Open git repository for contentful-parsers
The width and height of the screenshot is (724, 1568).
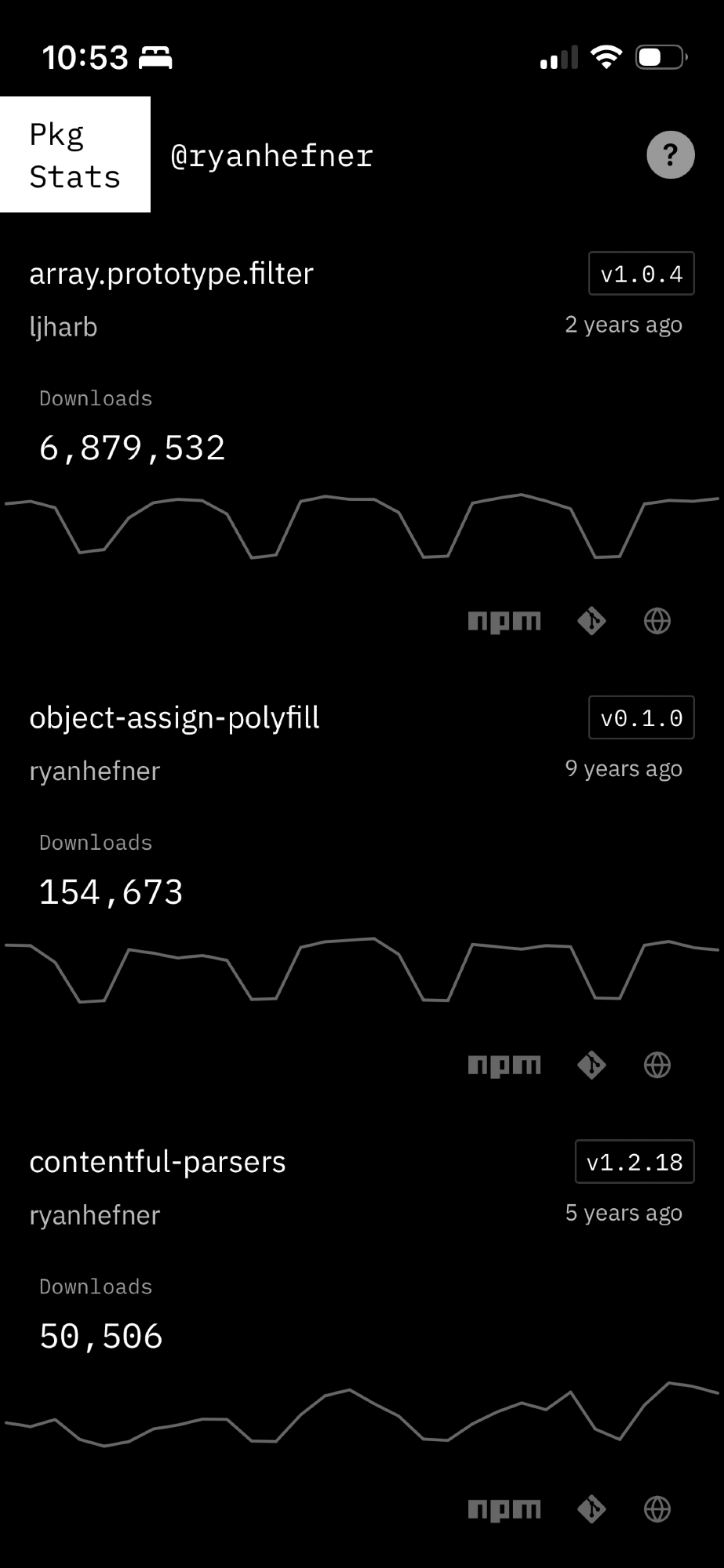[x=591, y=1508]
